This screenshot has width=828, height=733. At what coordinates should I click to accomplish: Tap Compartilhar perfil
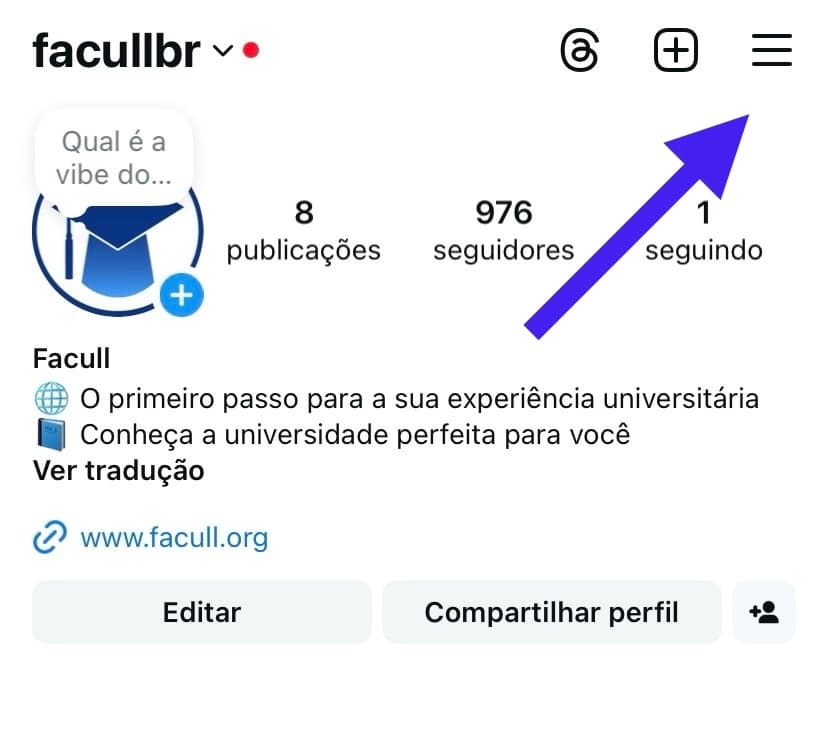tap(551, 612)
